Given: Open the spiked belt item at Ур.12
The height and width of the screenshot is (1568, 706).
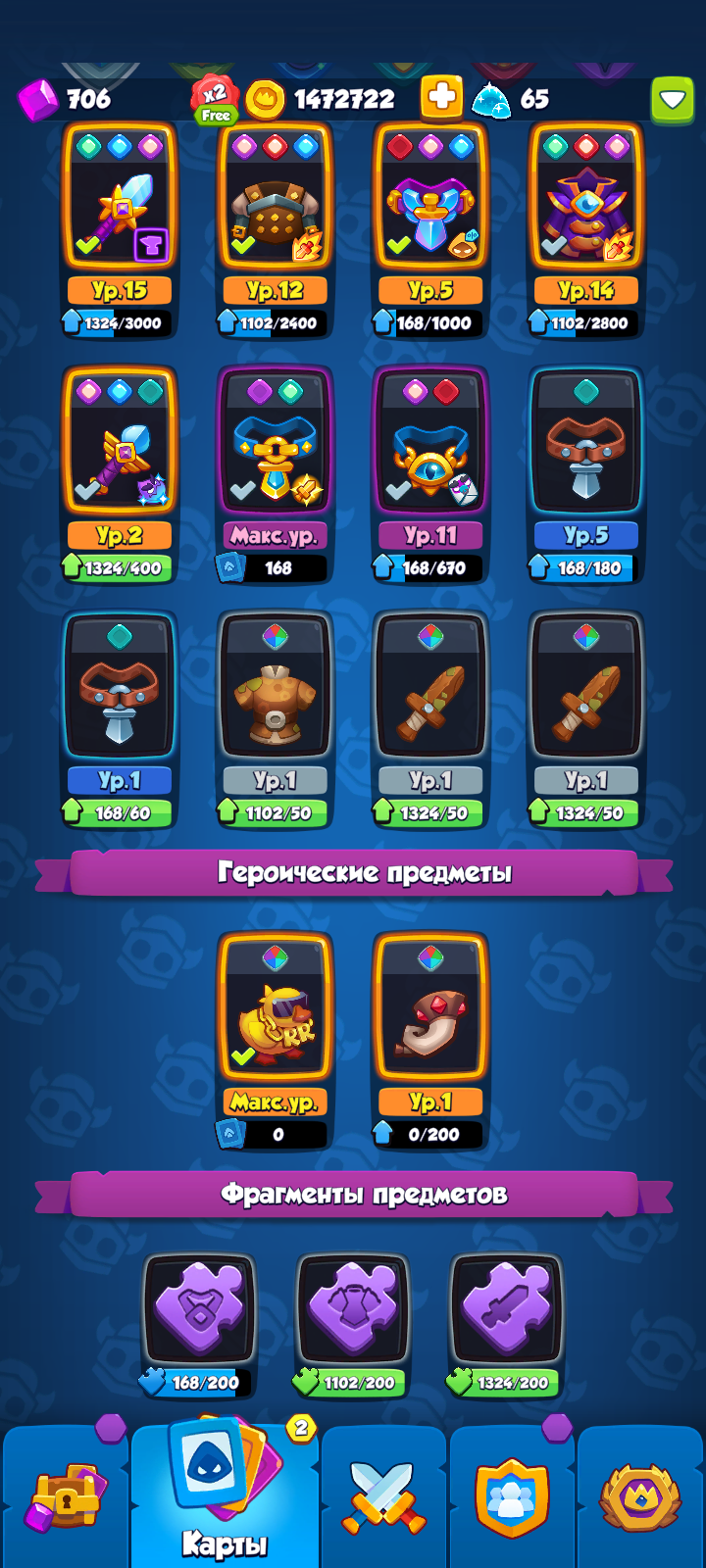Looking at the screenshot, I should [275, 230].
